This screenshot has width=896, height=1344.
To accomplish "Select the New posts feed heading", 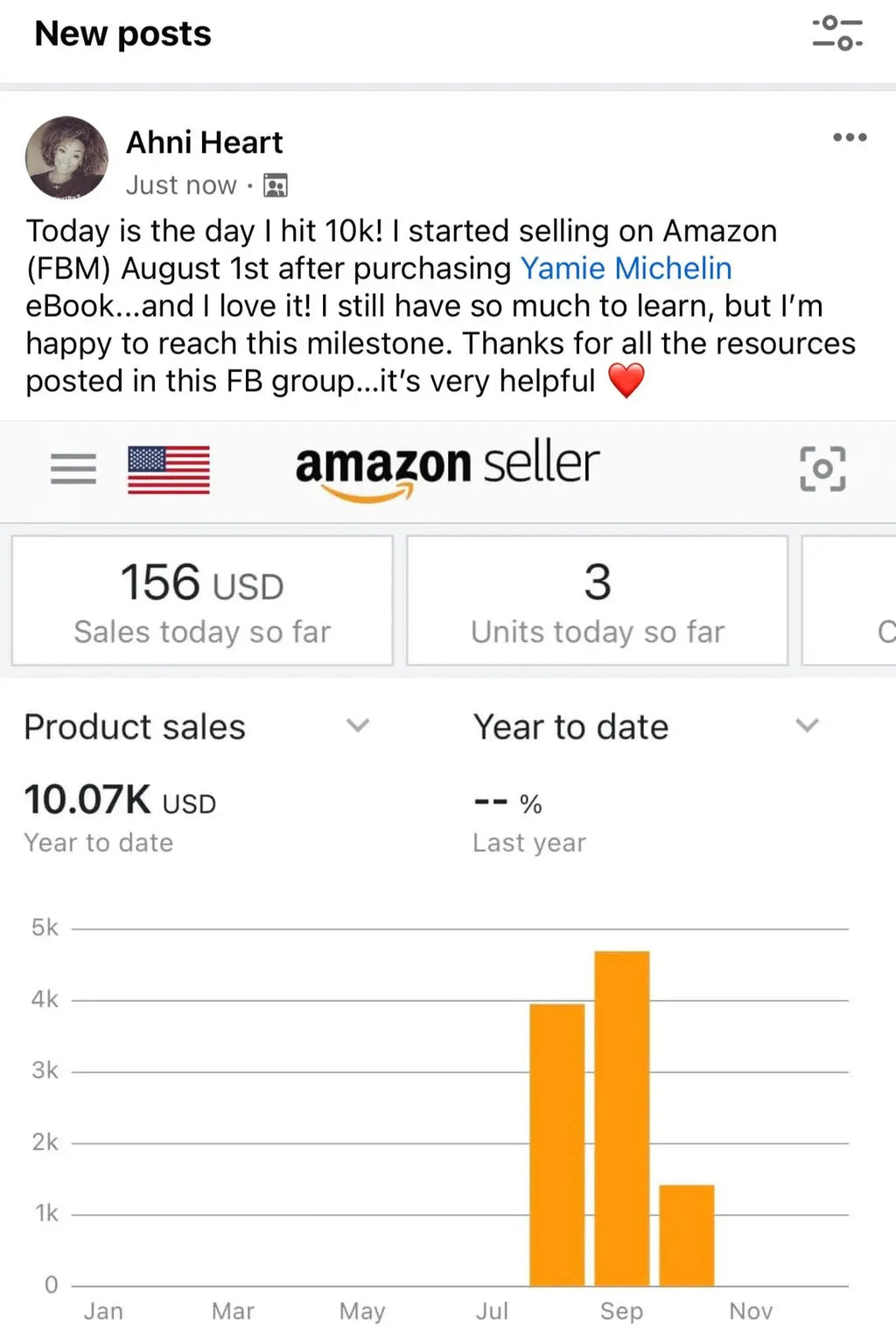I will (x=122, y=33).
